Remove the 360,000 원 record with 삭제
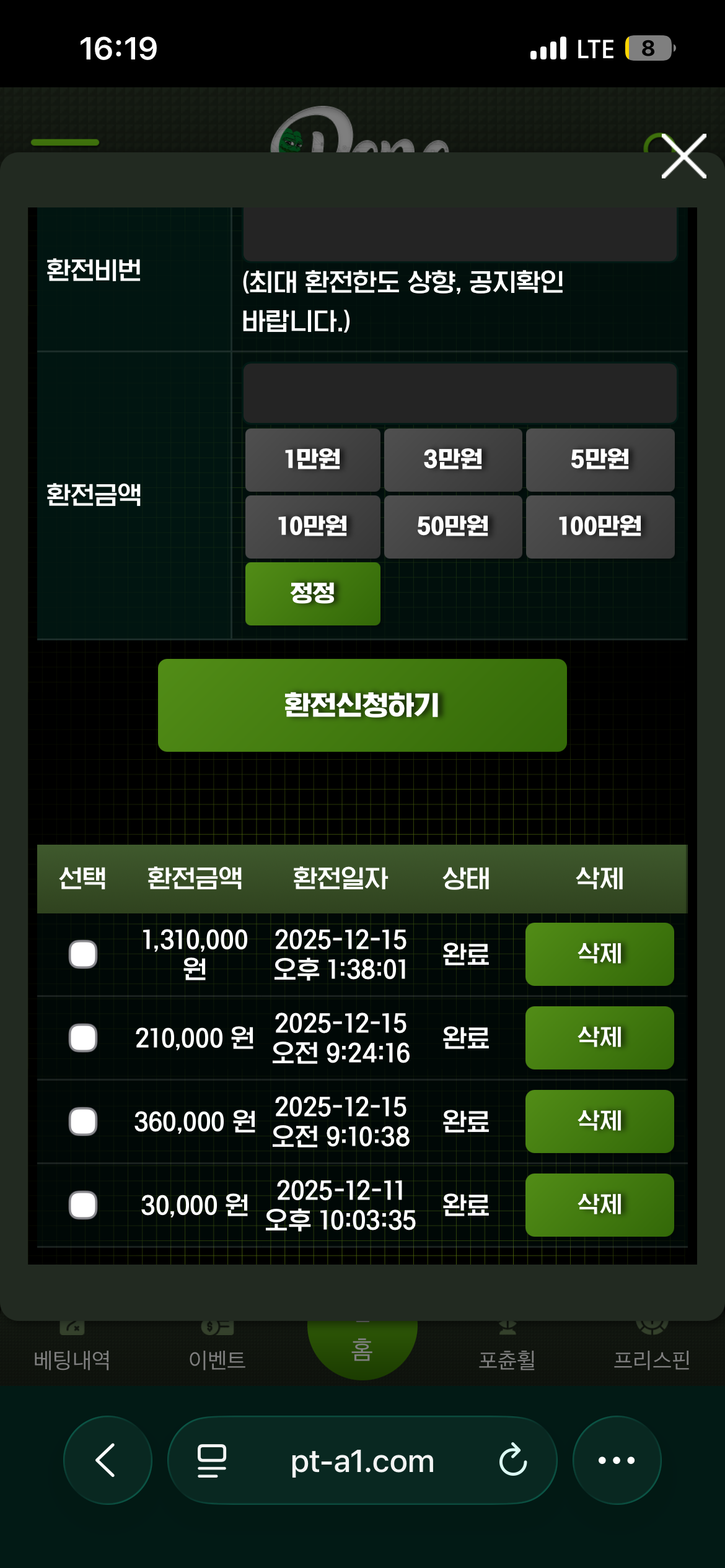 (x=599, y=1121)
